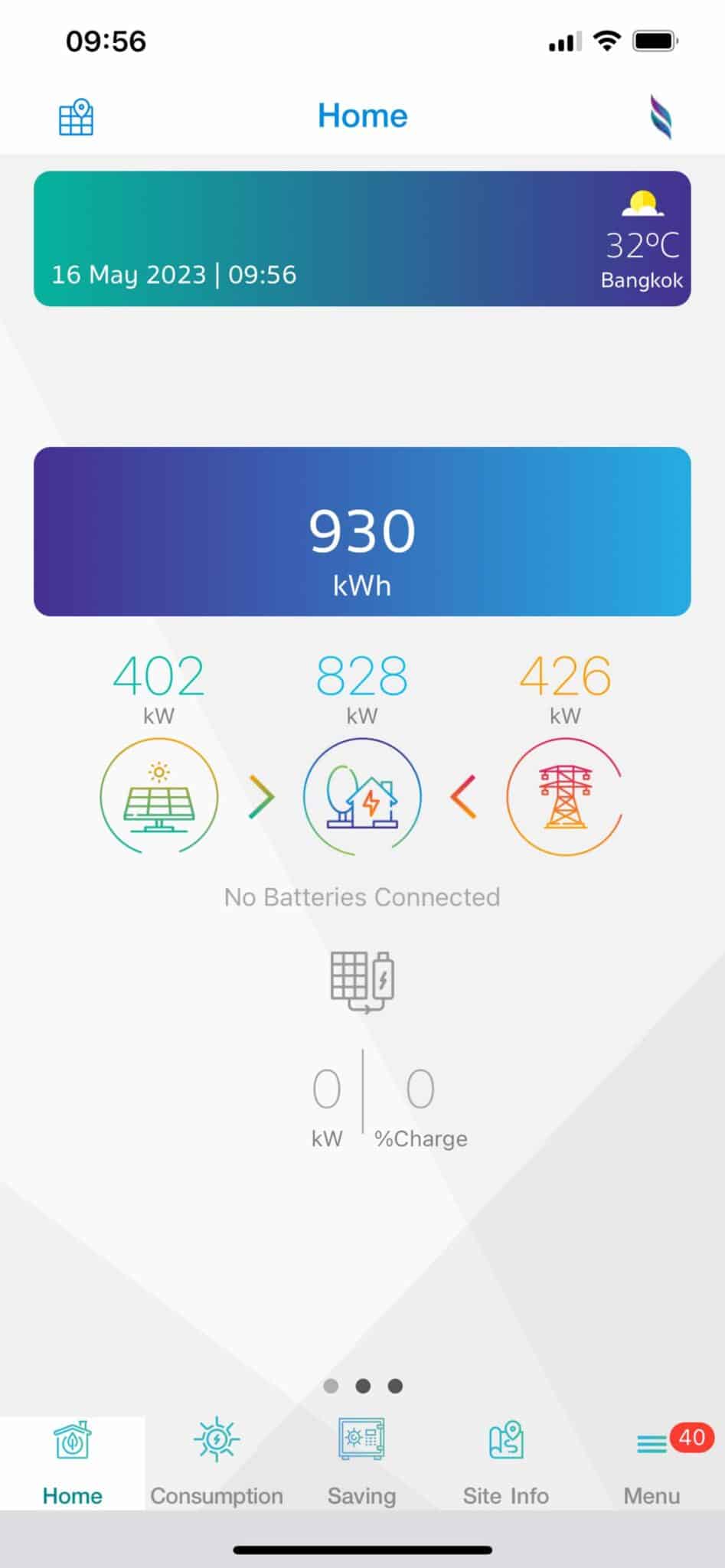725x1568 pixels.
Task: Open the site map selector icon
Action: [x=77, y=117]
